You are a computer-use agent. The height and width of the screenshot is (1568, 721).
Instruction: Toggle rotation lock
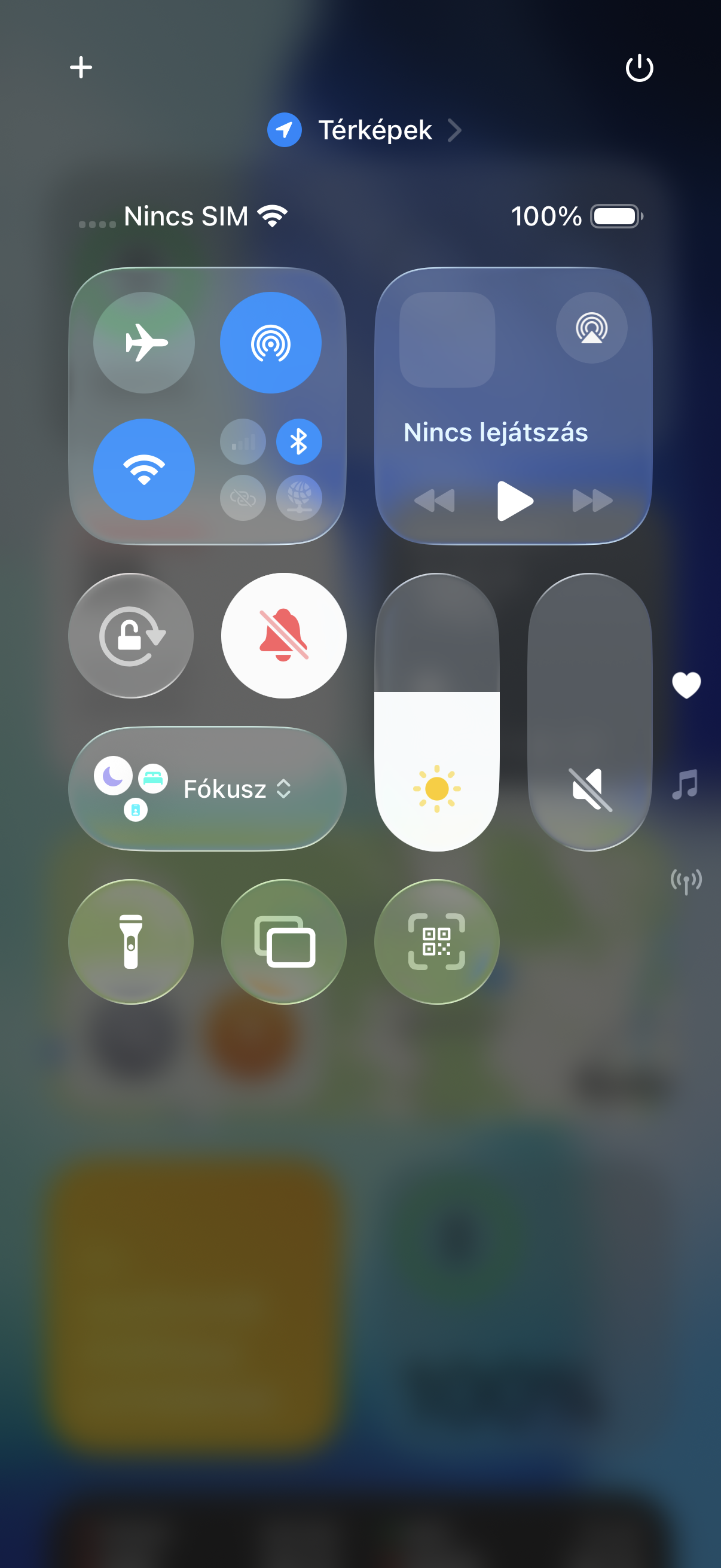pyautogui.click(x=131, y=636)
